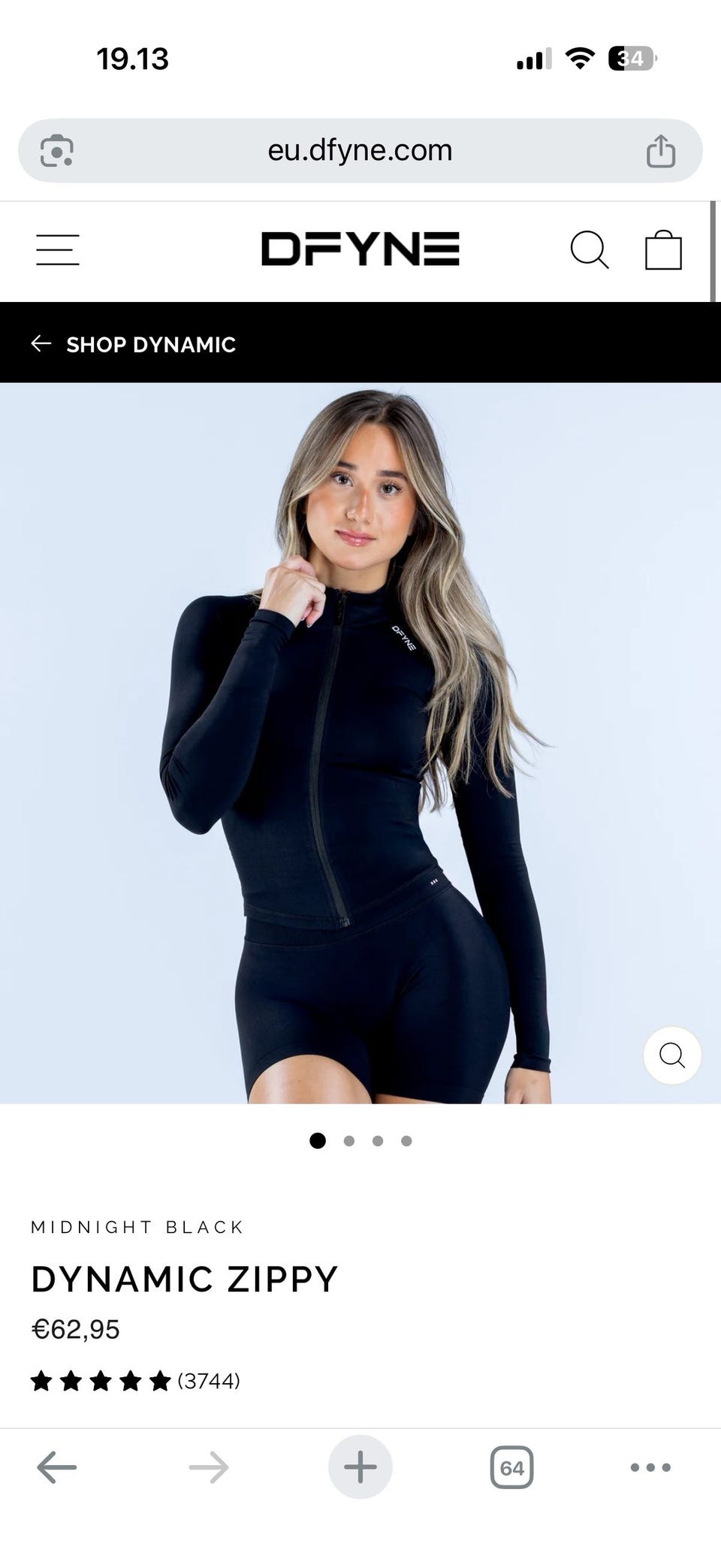Share this page from the address bar
This screenshot has width=721, height=1568.
point(661,151)
